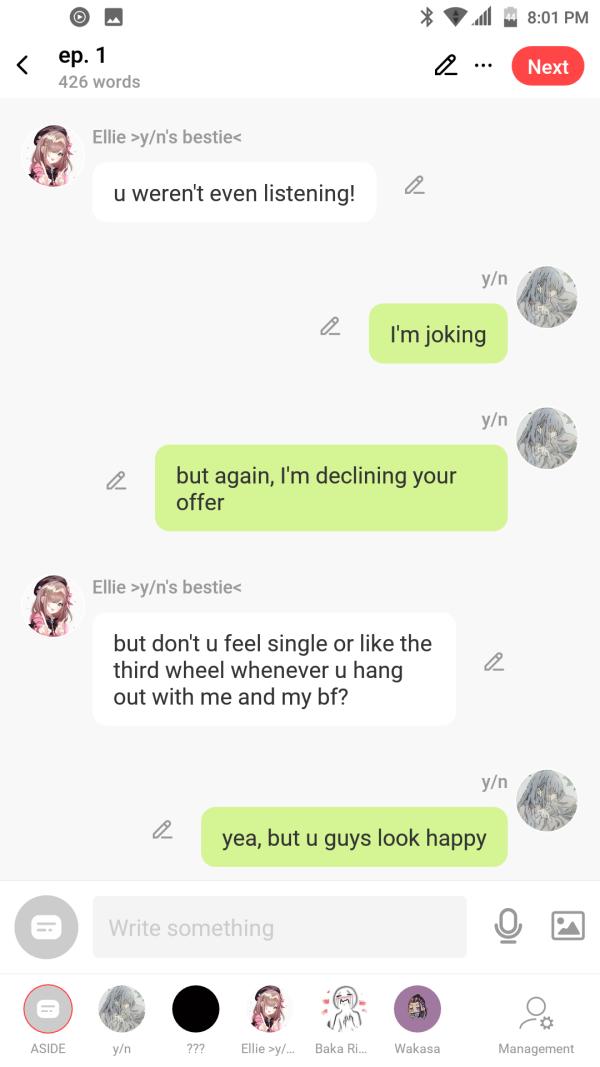Tap the microphone icon
600x1067 pixels.
[x=508, y=927]
